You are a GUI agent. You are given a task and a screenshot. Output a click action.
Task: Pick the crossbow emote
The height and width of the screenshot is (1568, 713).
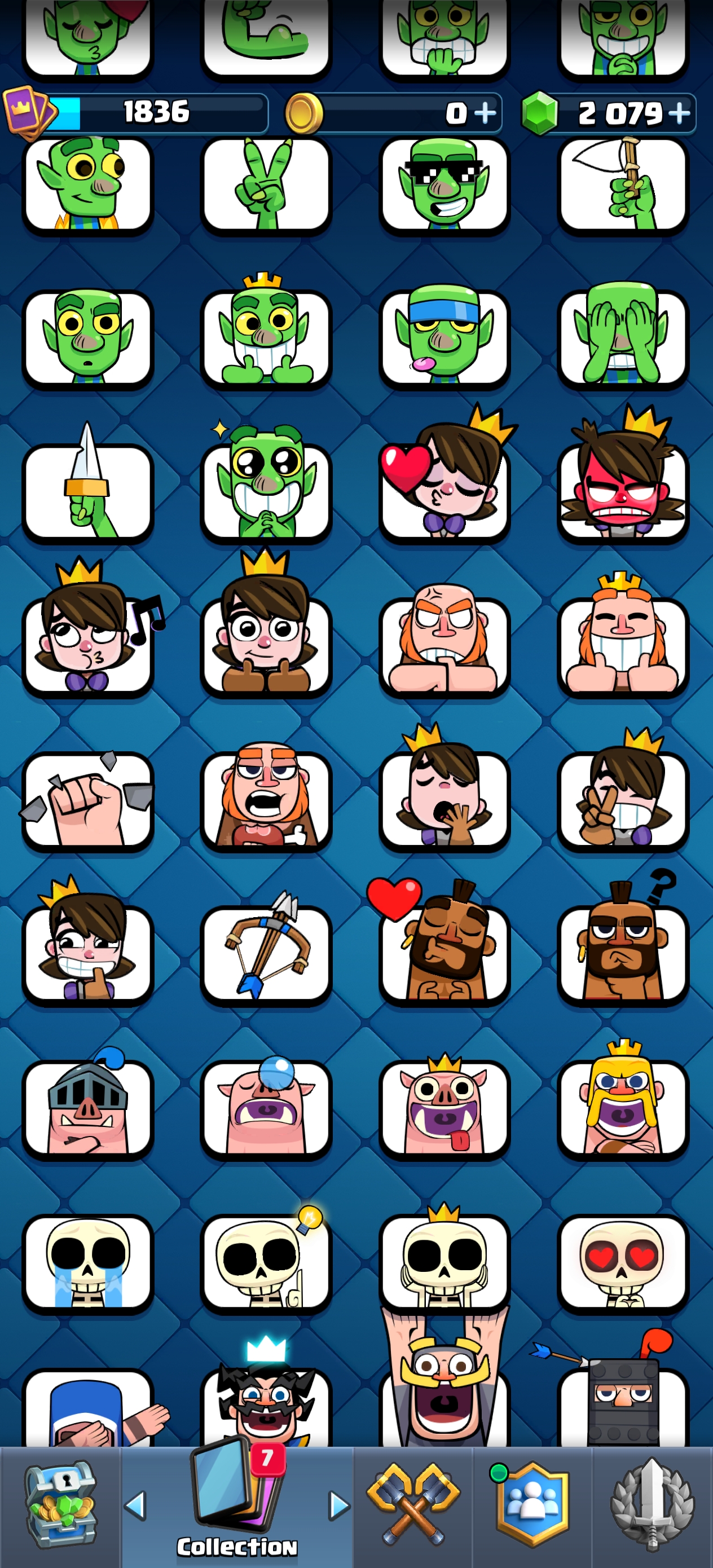coord(266,953)
